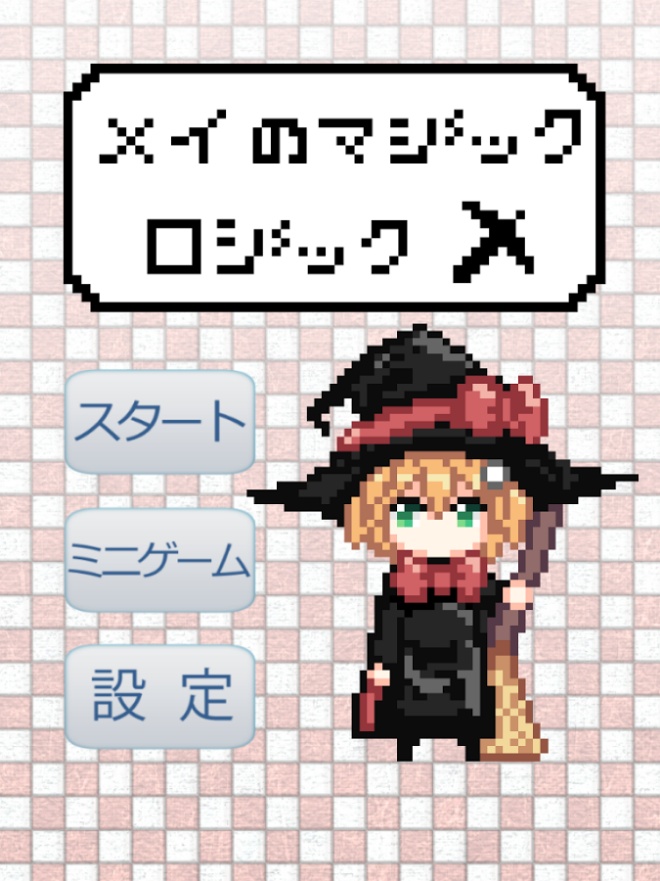The image size is (660, 881).
Task: Open the 設定 settings
Action: click(x=160, y=696)
